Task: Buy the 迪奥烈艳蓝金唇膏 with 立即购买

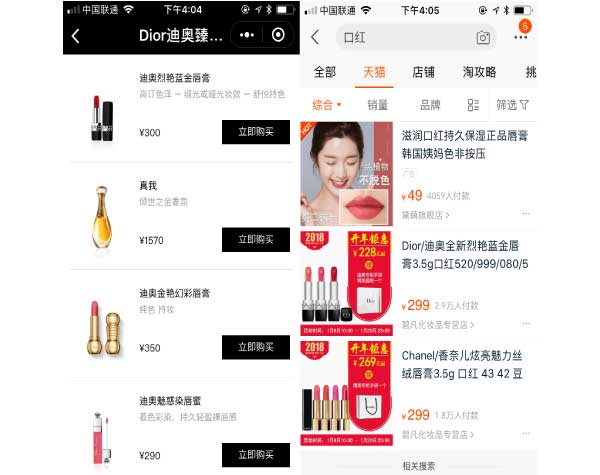Action: (x=255, y=132)
